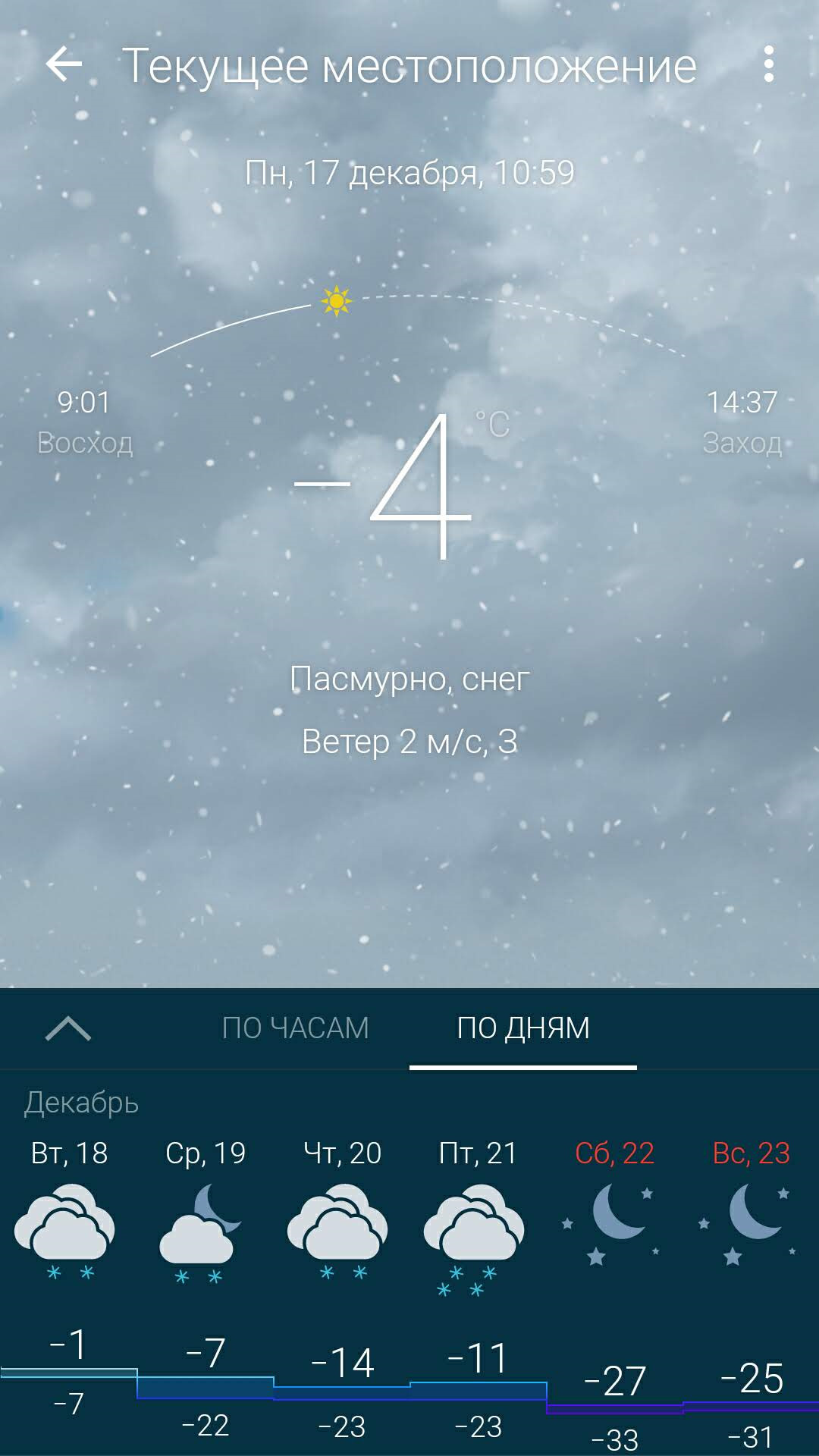
Task: Select the ПО ДНЯМ daily tab
Action: click(523, 1028)
